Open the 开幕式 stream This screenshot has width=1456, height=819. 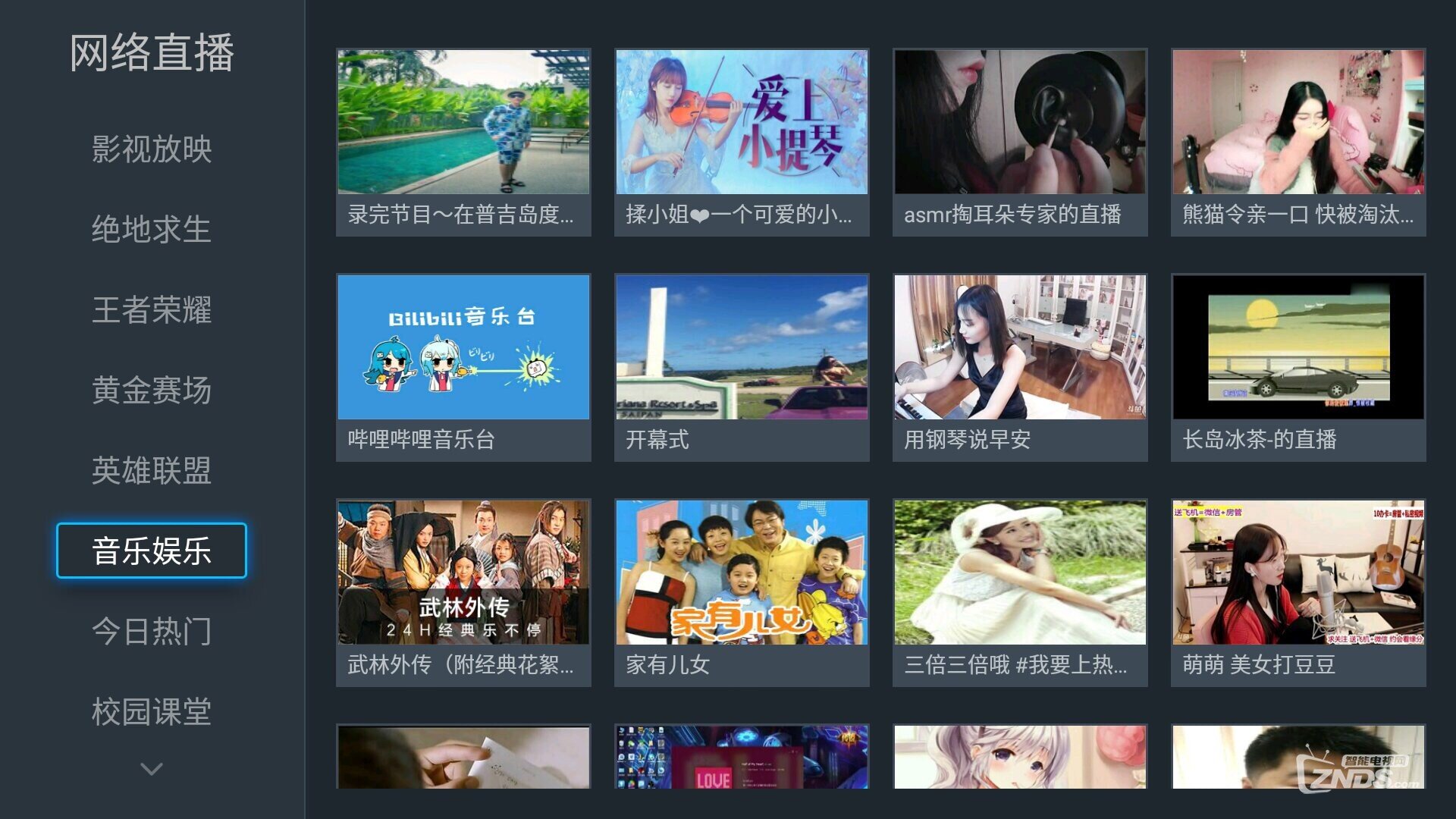742,368
